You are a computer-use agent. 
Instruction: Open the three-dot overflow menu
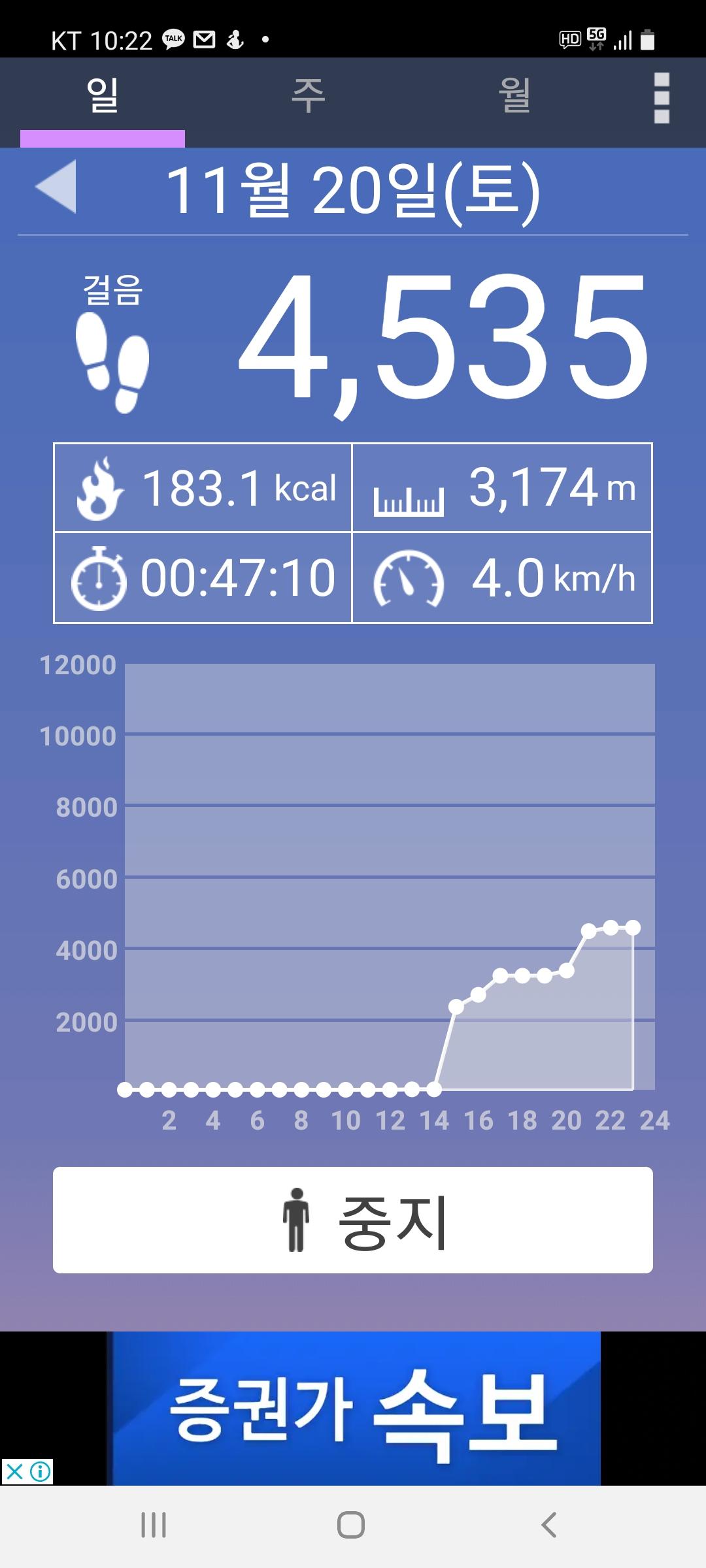coord(662,98)
